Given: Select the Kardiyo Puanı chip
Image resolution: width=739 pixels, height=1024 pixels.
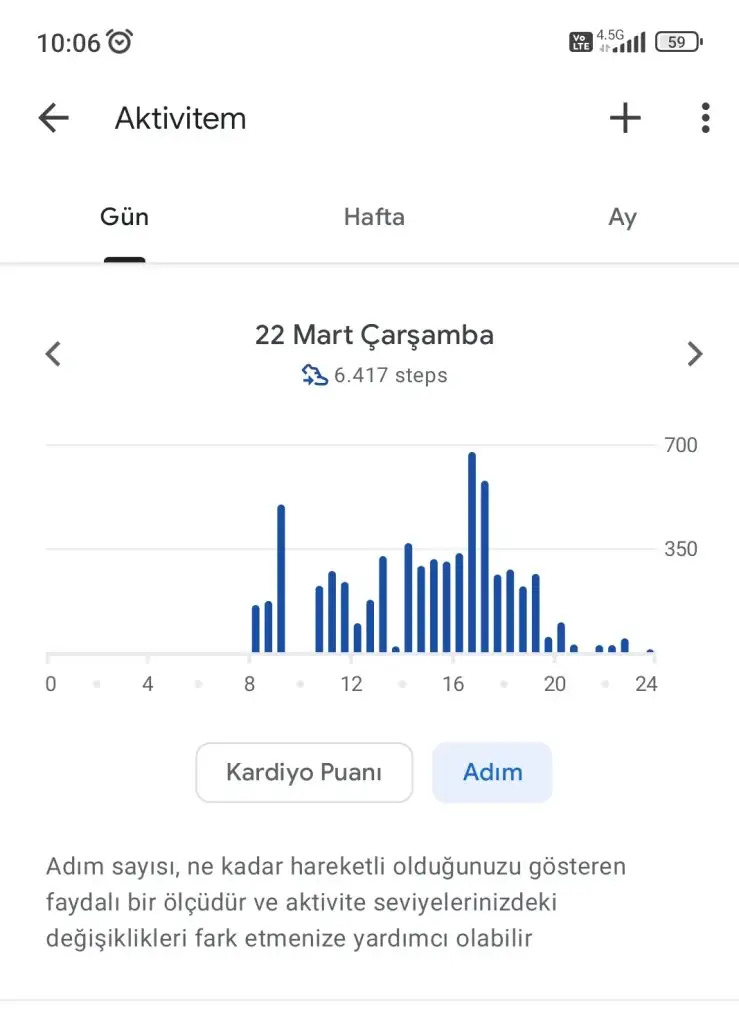Looking at the screenshot, I should tap(304, 772).
